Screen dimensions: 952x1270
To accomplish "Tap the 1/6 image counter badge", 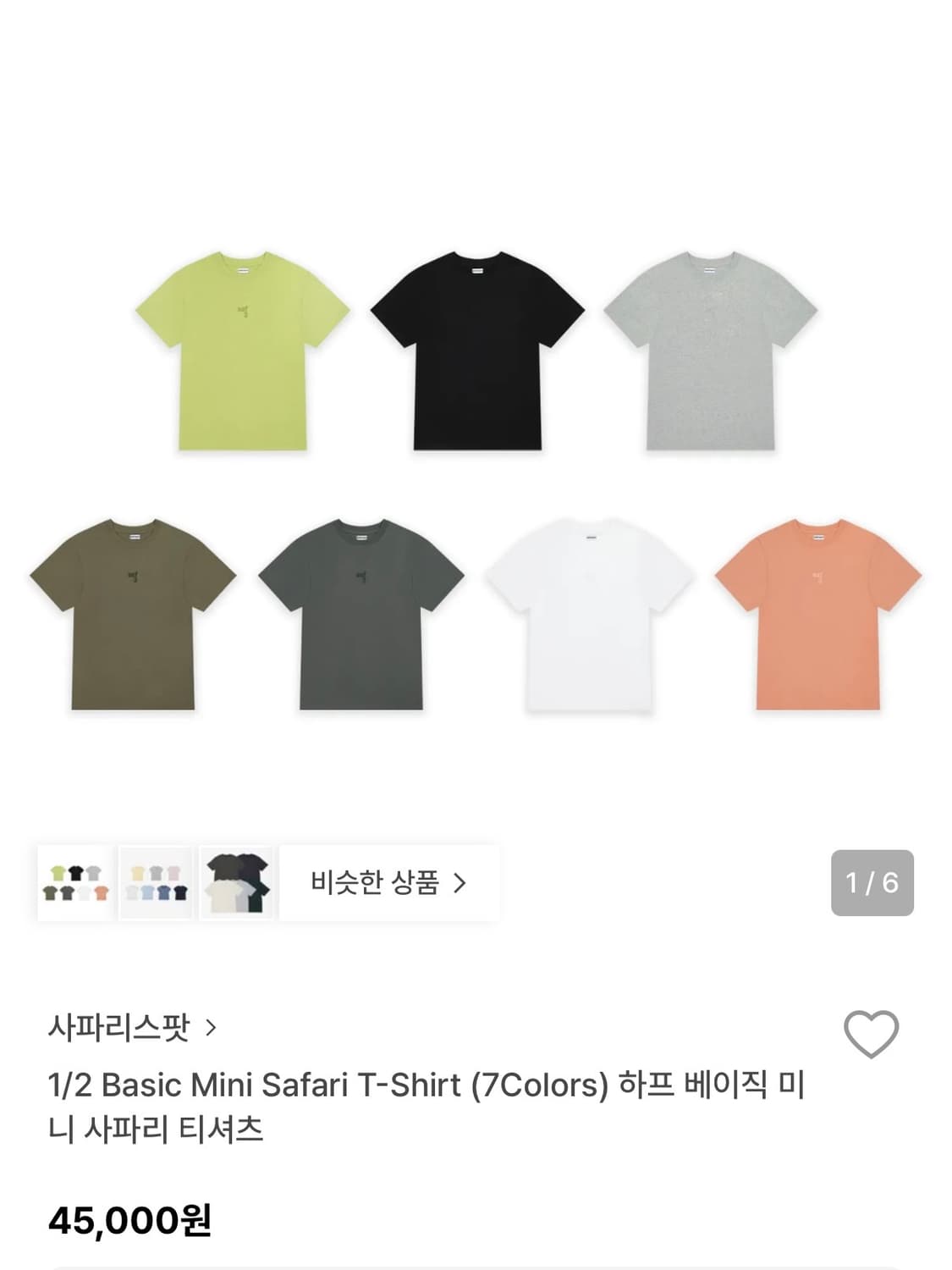I will [871, 883].
